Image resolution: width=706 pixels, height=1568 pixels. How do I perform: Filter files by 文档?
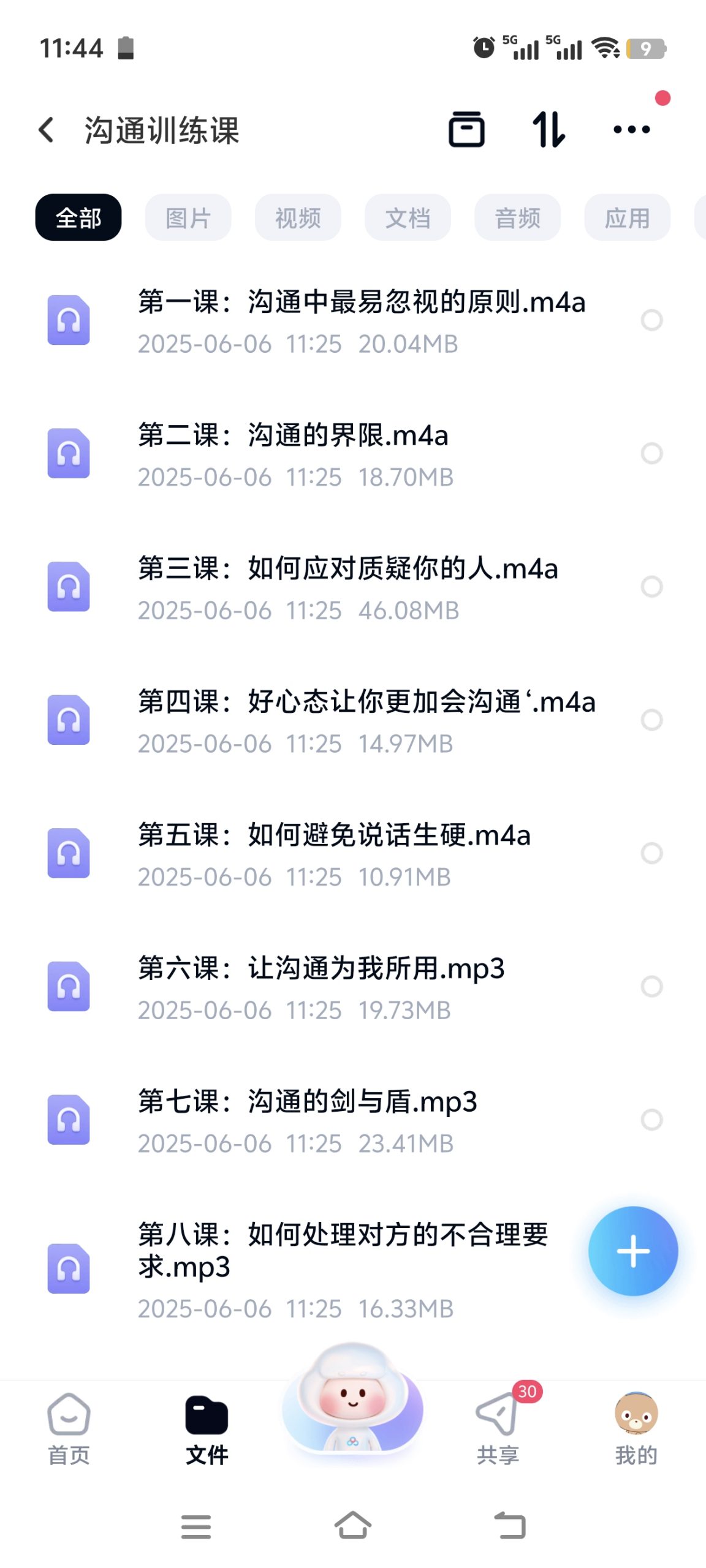pyautogui.click(x=408, y=217)
